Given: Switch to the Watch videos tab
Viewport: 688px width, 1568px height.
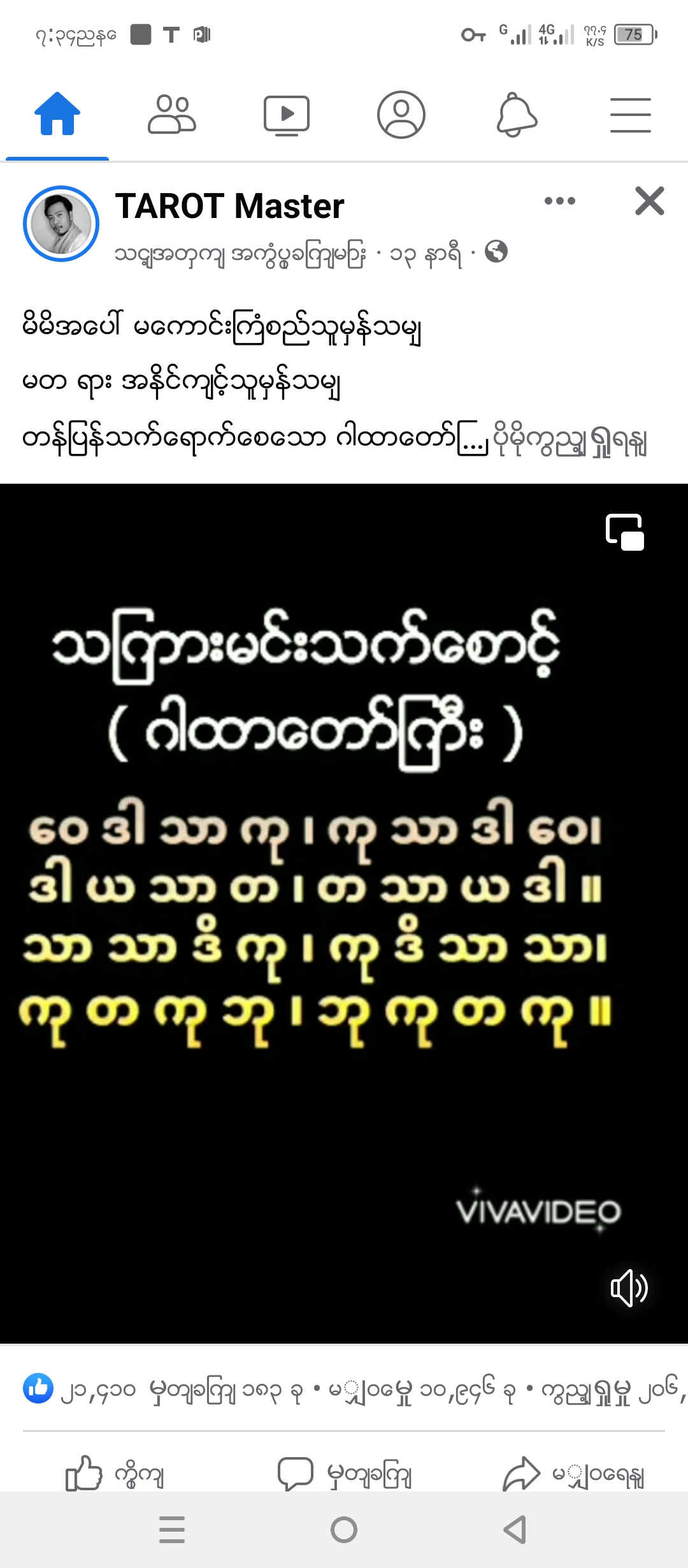Looking at the screenshot, I should tap(287, 115).
